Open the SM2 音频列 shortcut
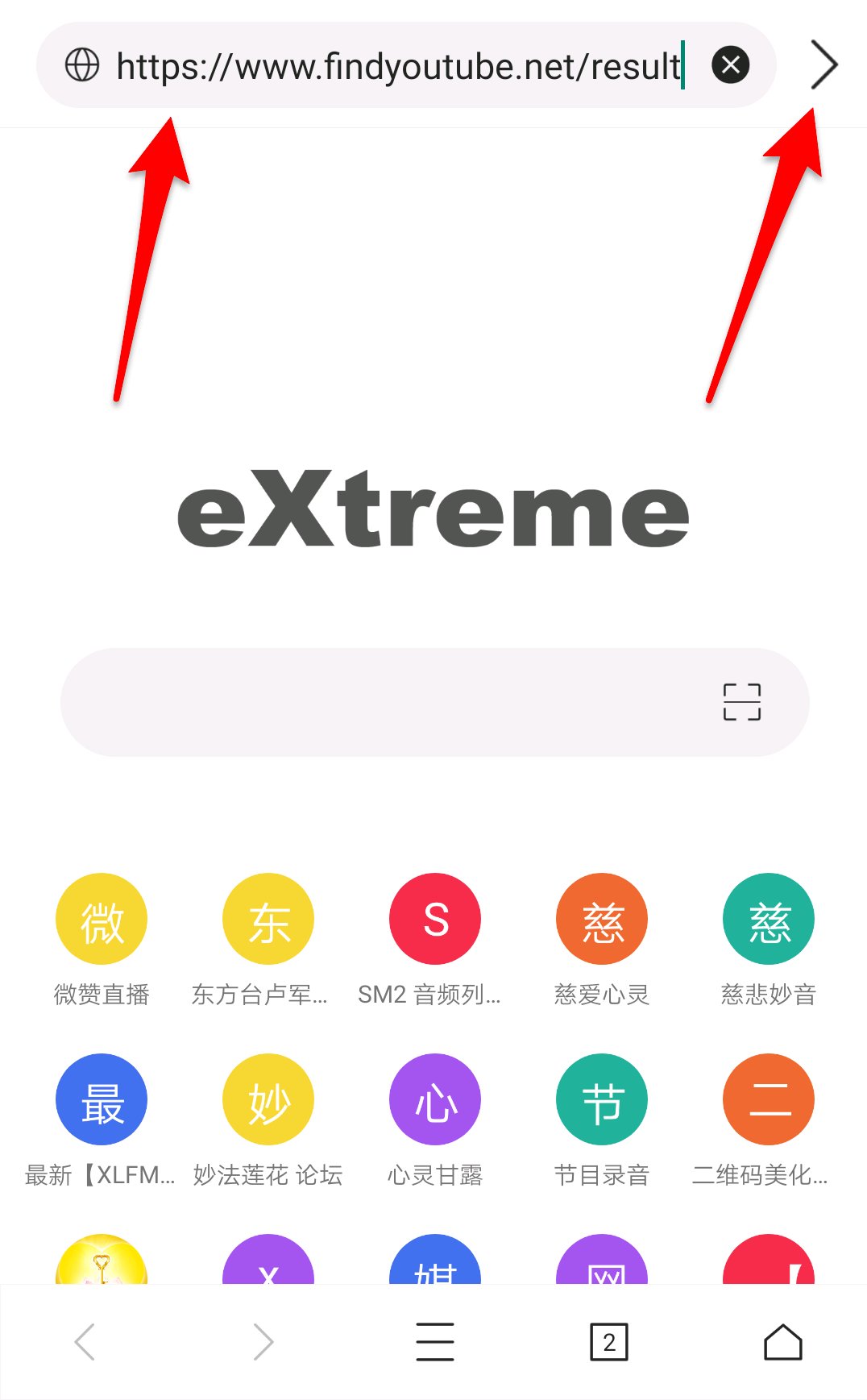Image resolution: width=867 pixels, height=1400 pixels. coord(435,920)
